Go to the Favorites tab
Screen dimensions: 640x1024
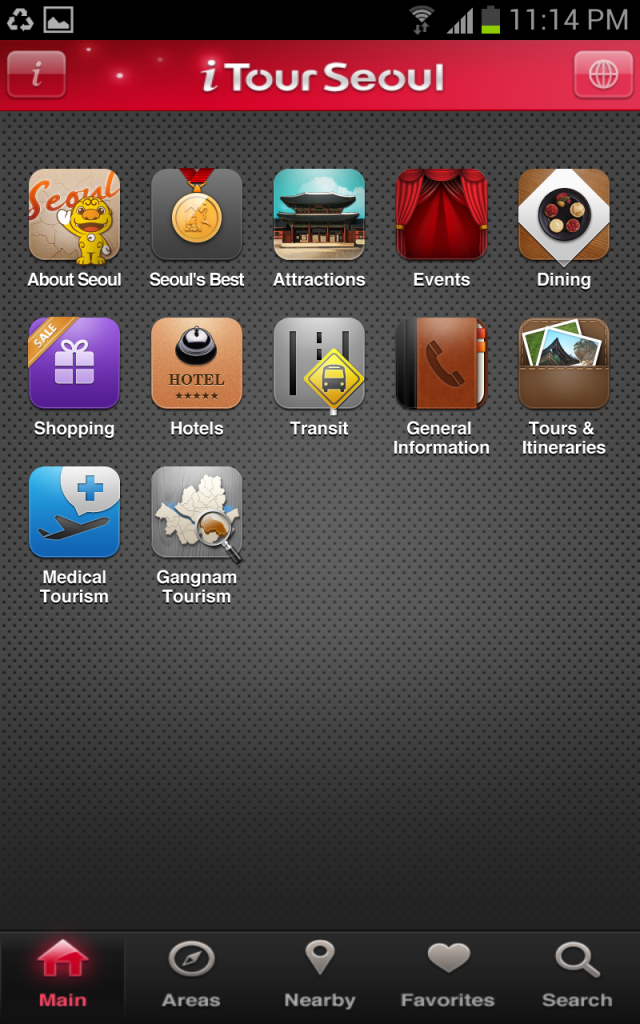(x=448, y=977)
